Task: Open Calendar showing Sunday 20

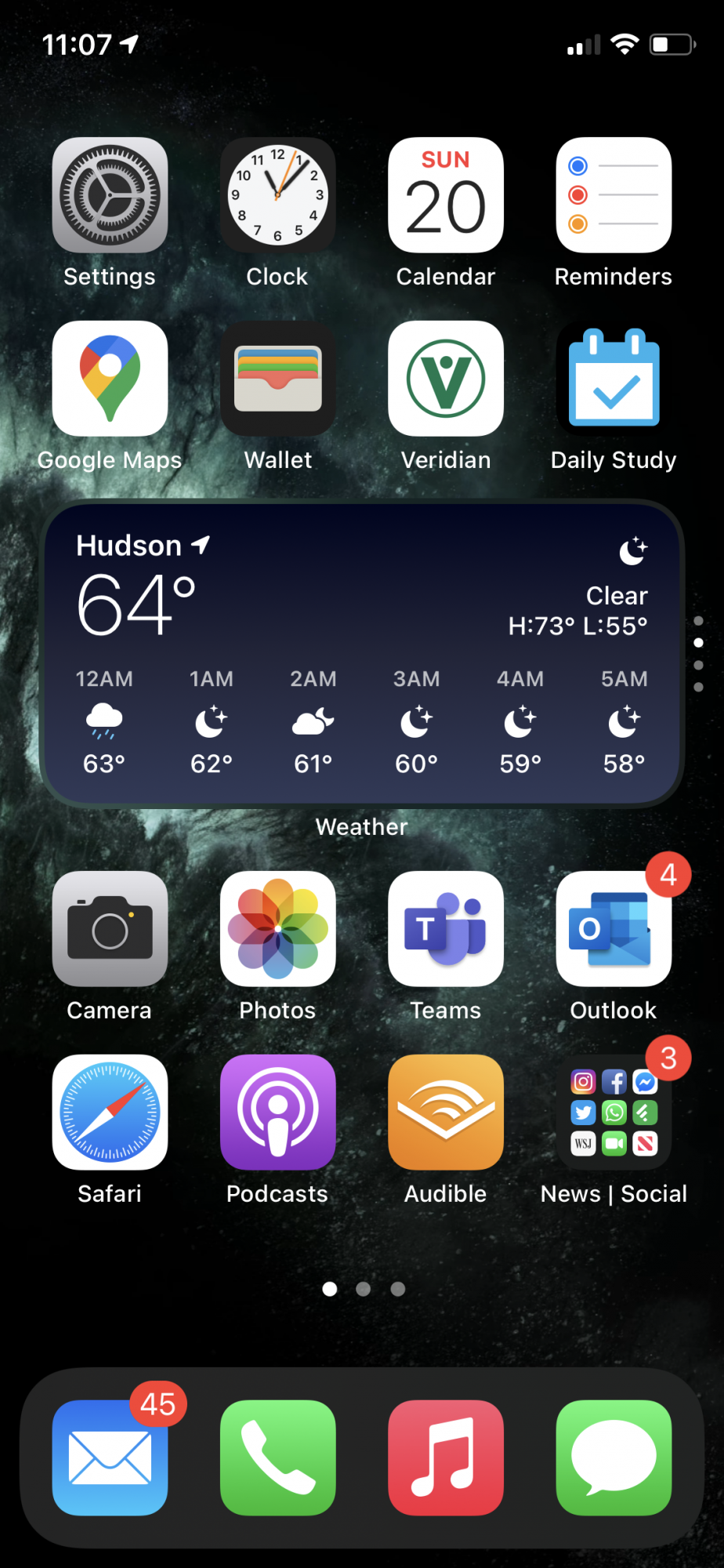Action: (x=445, y=195)
